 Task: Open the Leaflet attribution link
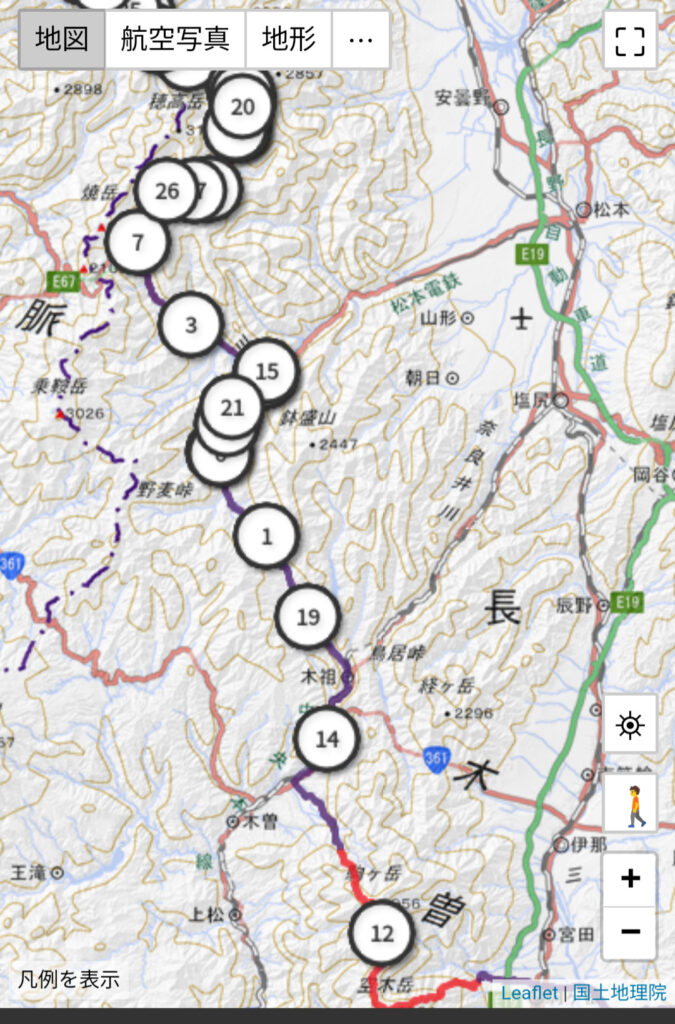coord(530,993)
